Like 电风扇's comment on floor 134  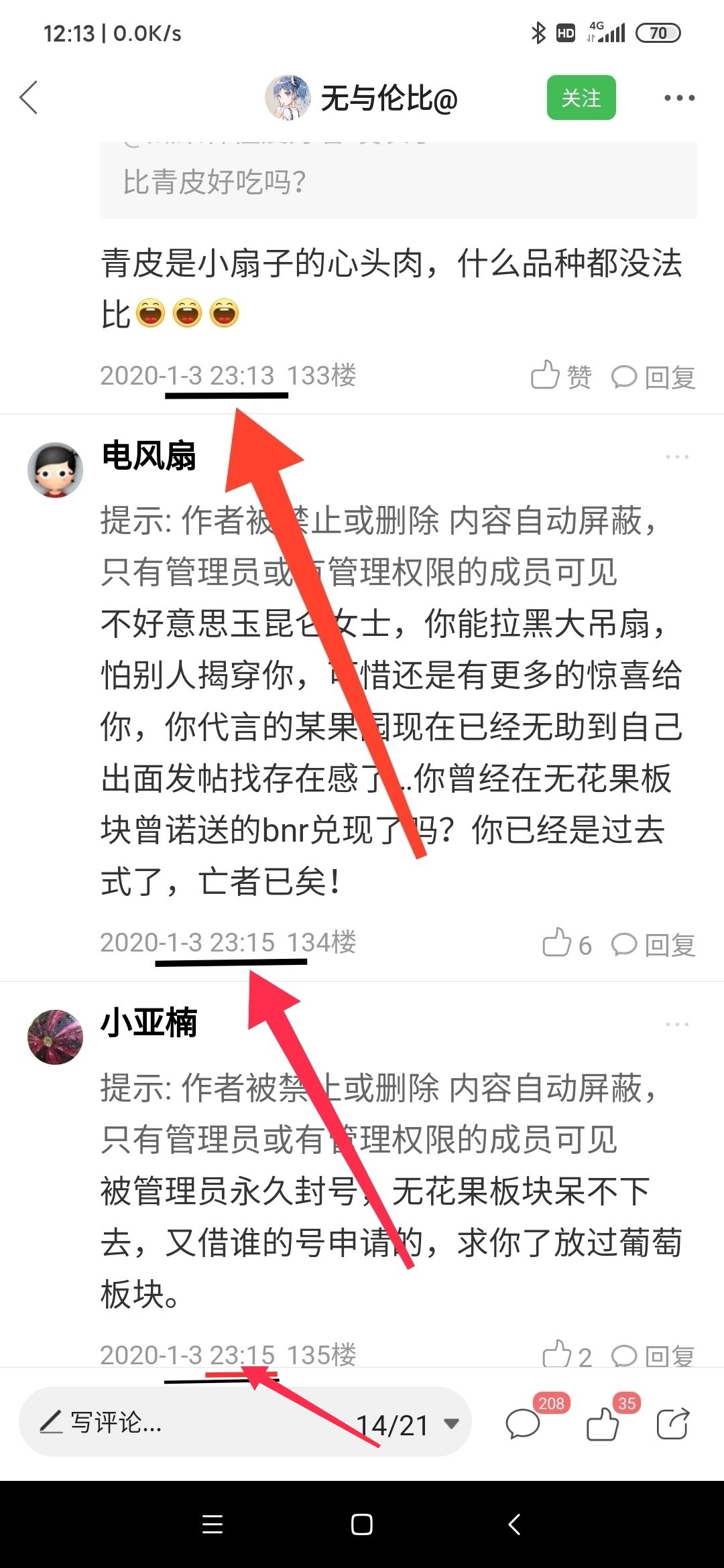point(566,943)
